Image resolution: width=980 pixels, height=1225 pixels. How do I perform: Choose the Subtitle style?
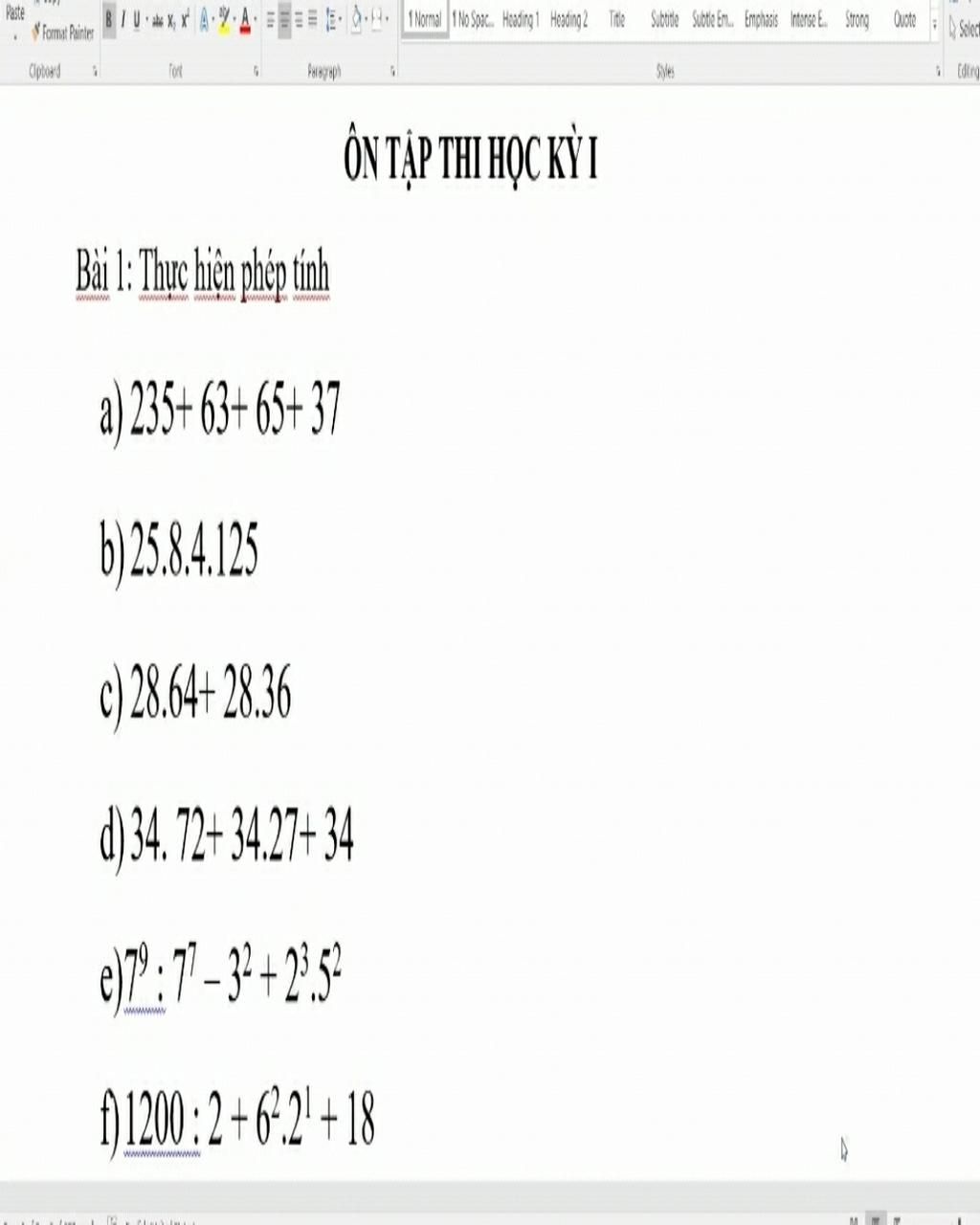[x=664, y=19]
